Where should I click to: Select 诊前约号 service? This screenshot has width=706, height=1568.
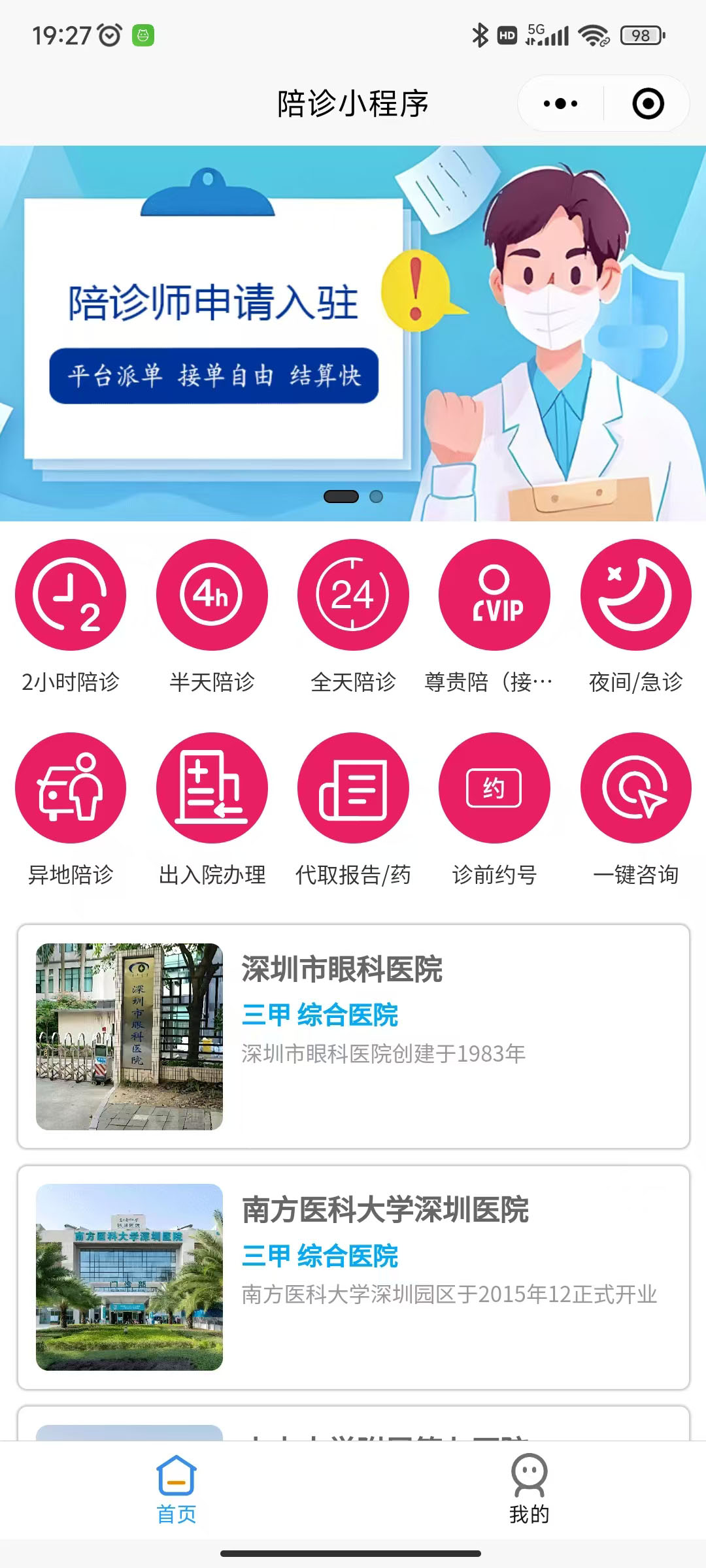(x=494, y=788)
